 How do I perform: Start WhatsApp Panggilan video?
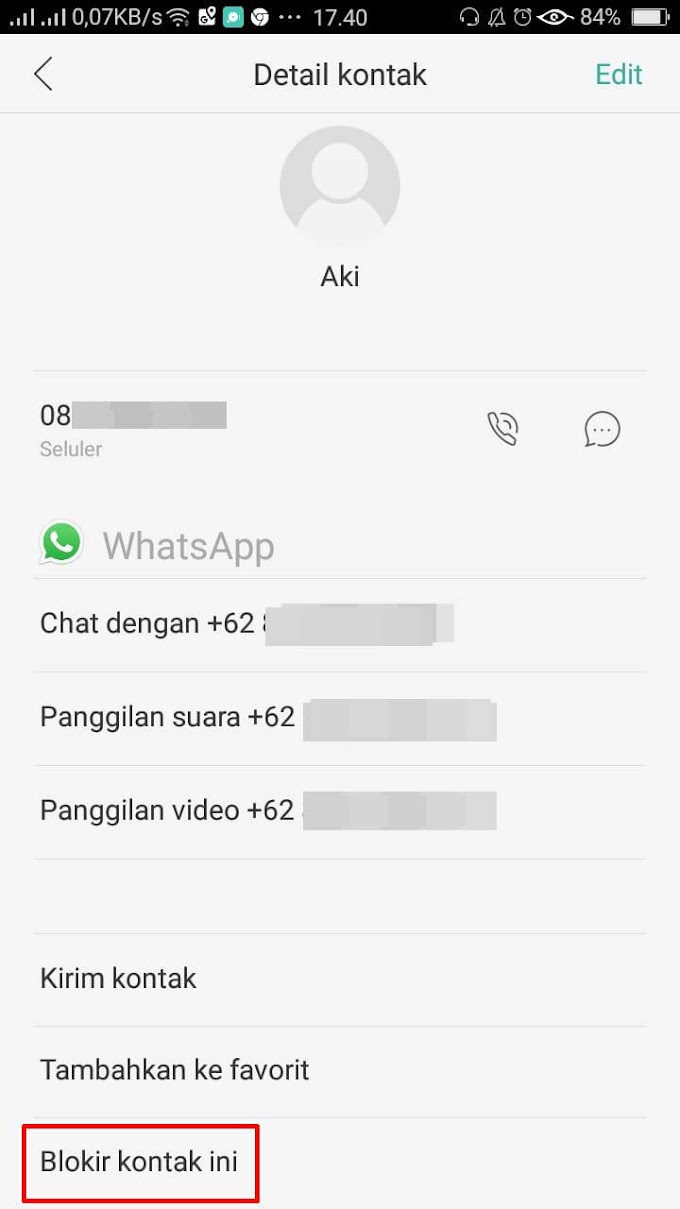click(267, 811)
